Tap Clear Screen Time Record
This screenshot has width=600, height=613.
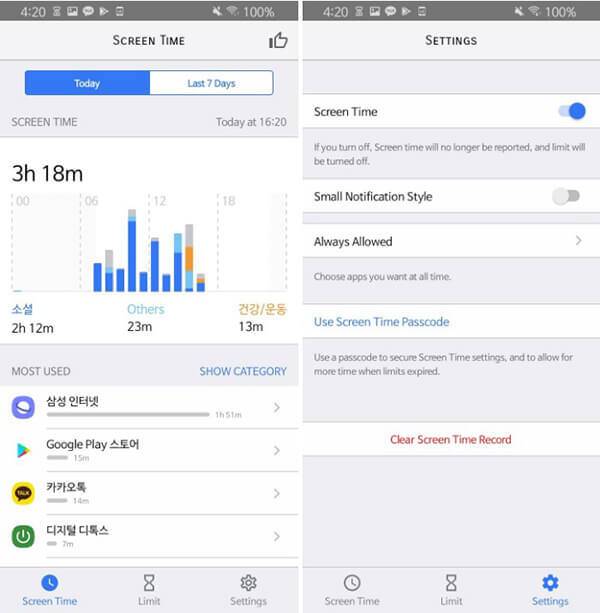tap(451, 439)
